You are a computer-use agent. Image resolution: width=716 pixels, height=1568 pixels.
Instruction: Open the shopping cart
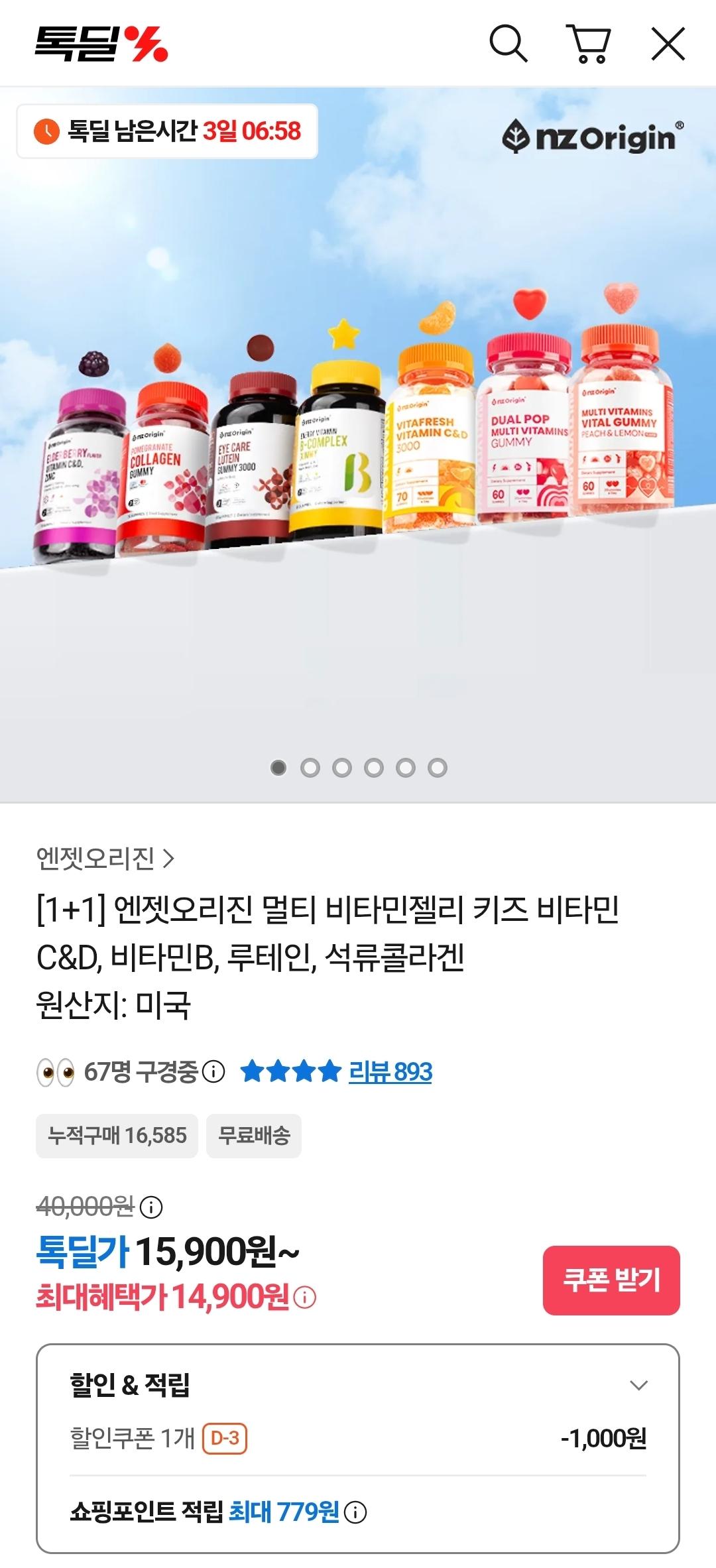(589, 44)
